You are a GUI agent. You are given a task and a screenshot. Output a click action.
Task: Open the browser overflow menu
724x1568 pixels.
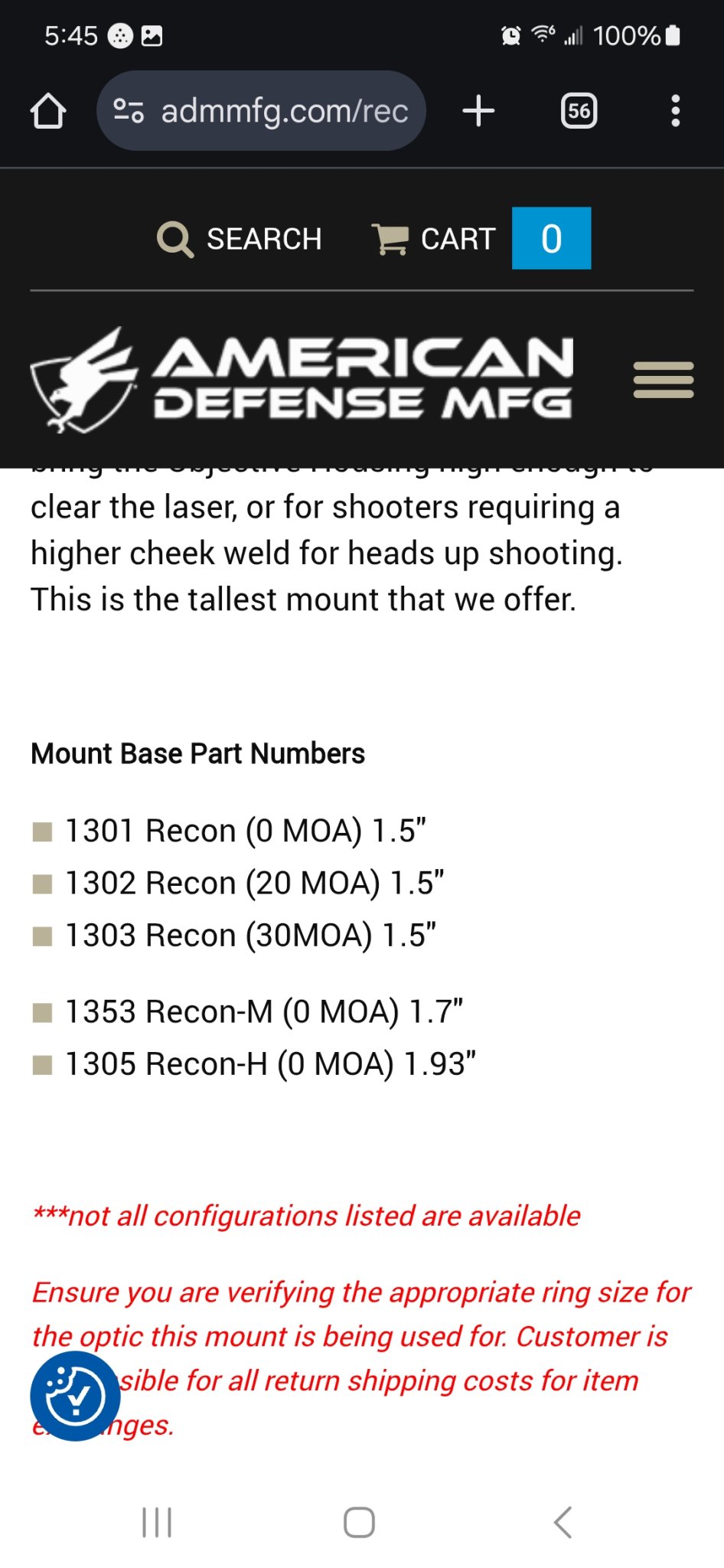pyautogui.click(x=675, y=111)
